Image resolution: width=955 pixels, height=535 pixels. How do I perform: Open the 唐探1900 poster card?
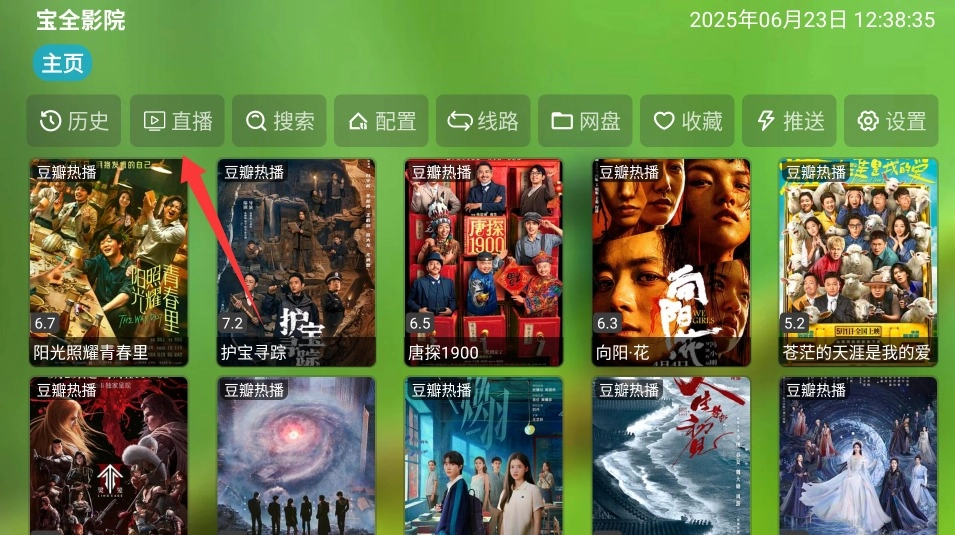(483, 262)
